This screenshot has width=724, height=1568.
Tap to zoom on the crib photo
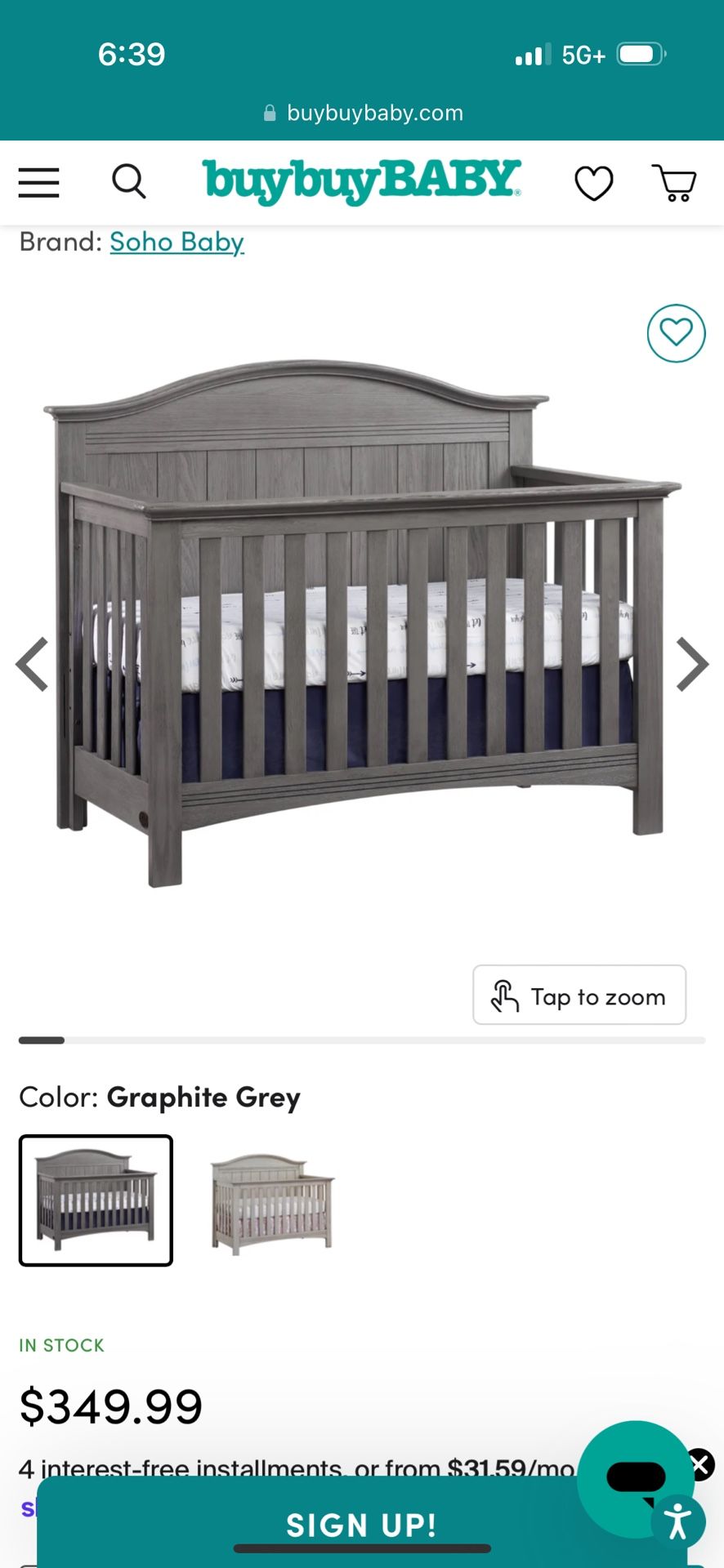click(579, 996)
